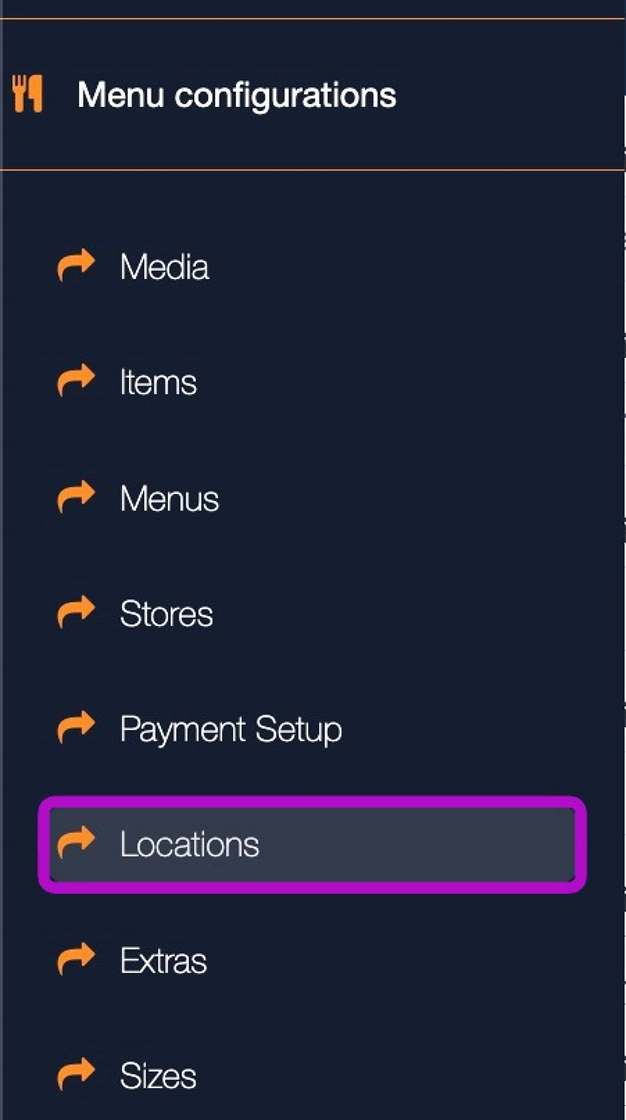The image size is (626, 1120).
Task: Go to the Sizes page
Action: 158,1076
